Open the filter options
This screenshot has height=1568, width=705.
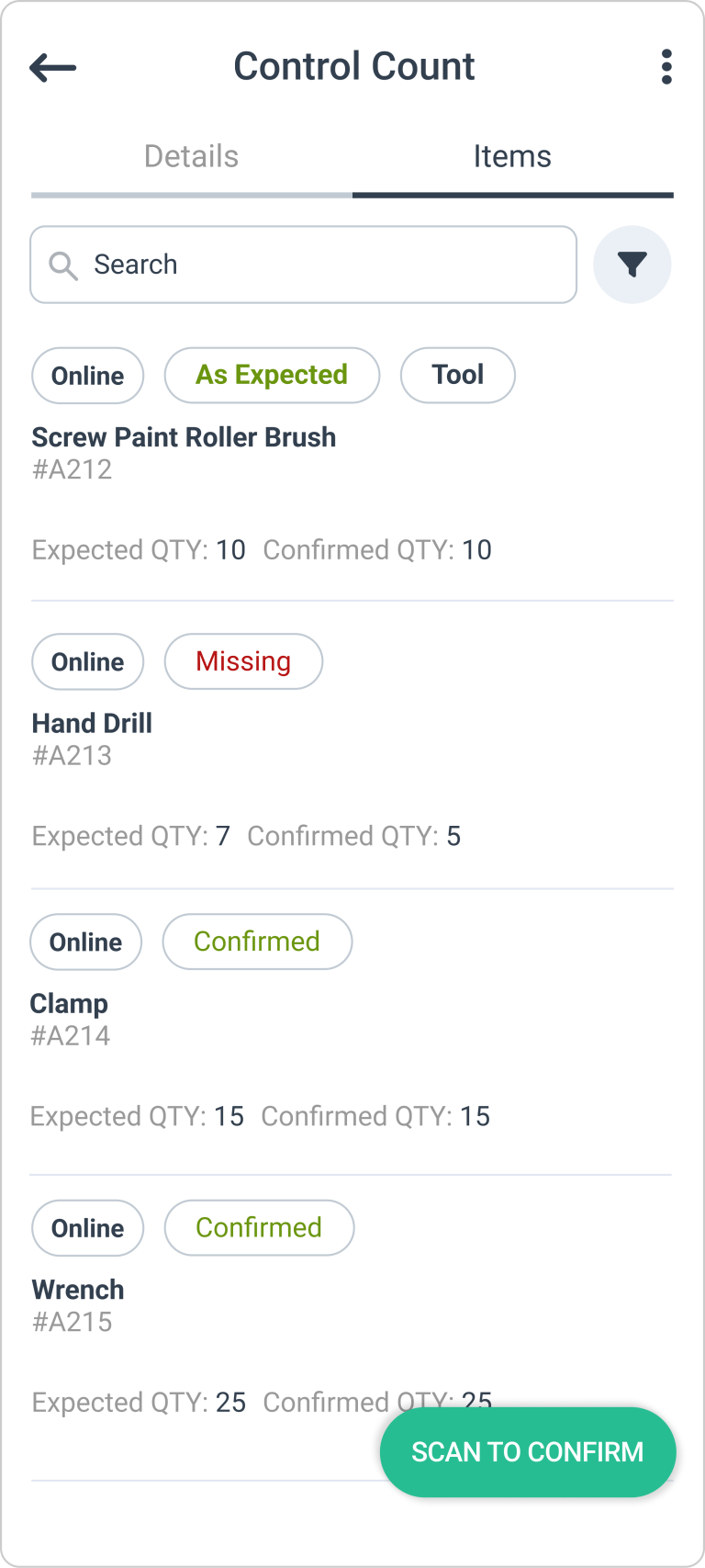point(632,265)
